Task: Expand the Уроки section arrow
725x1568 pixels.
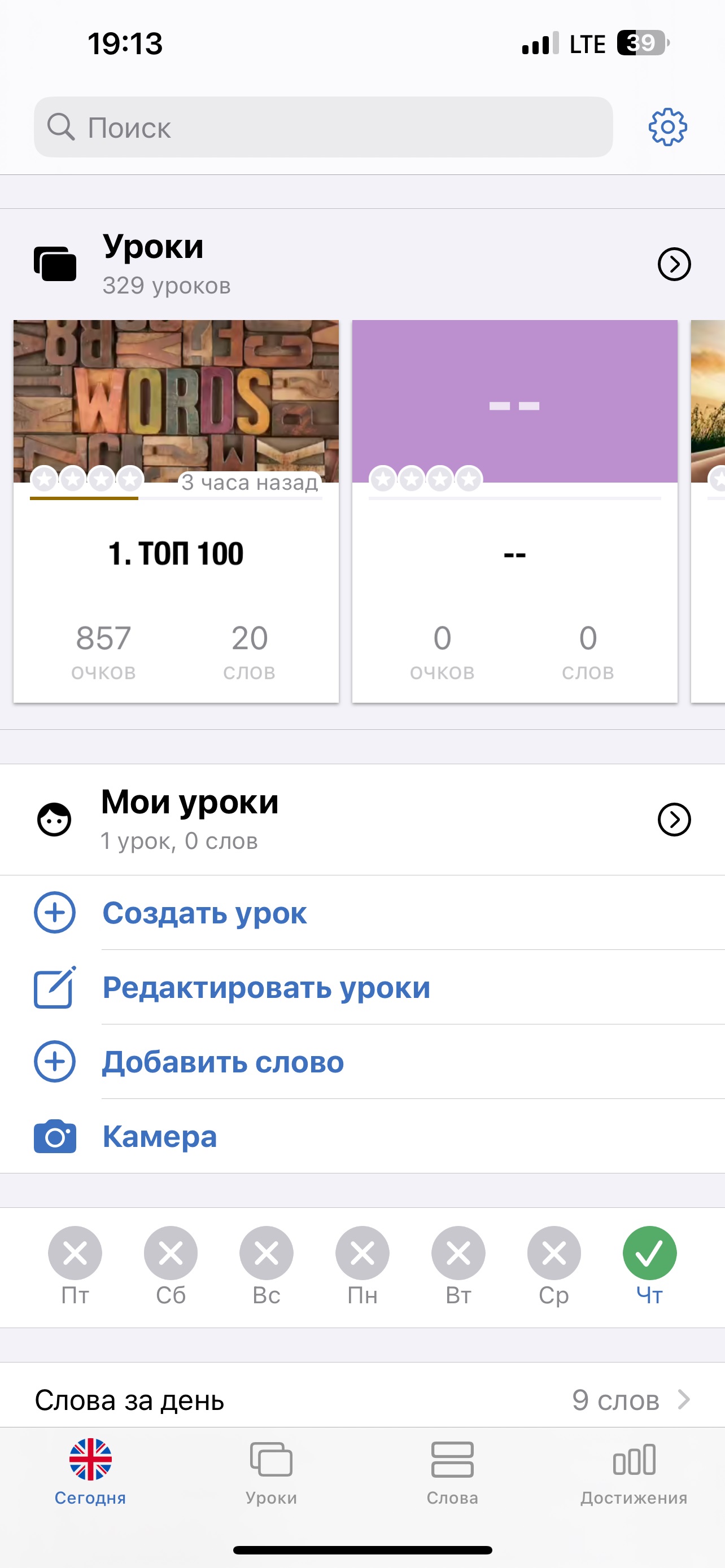Action: point(674,264)
